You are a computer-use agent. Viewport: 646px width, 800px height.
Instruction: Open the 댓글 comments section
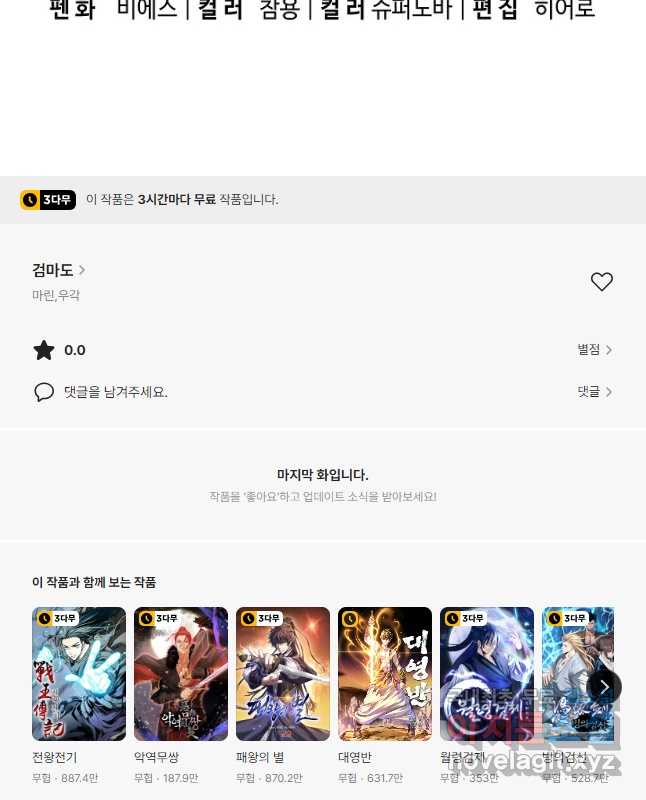594,392
